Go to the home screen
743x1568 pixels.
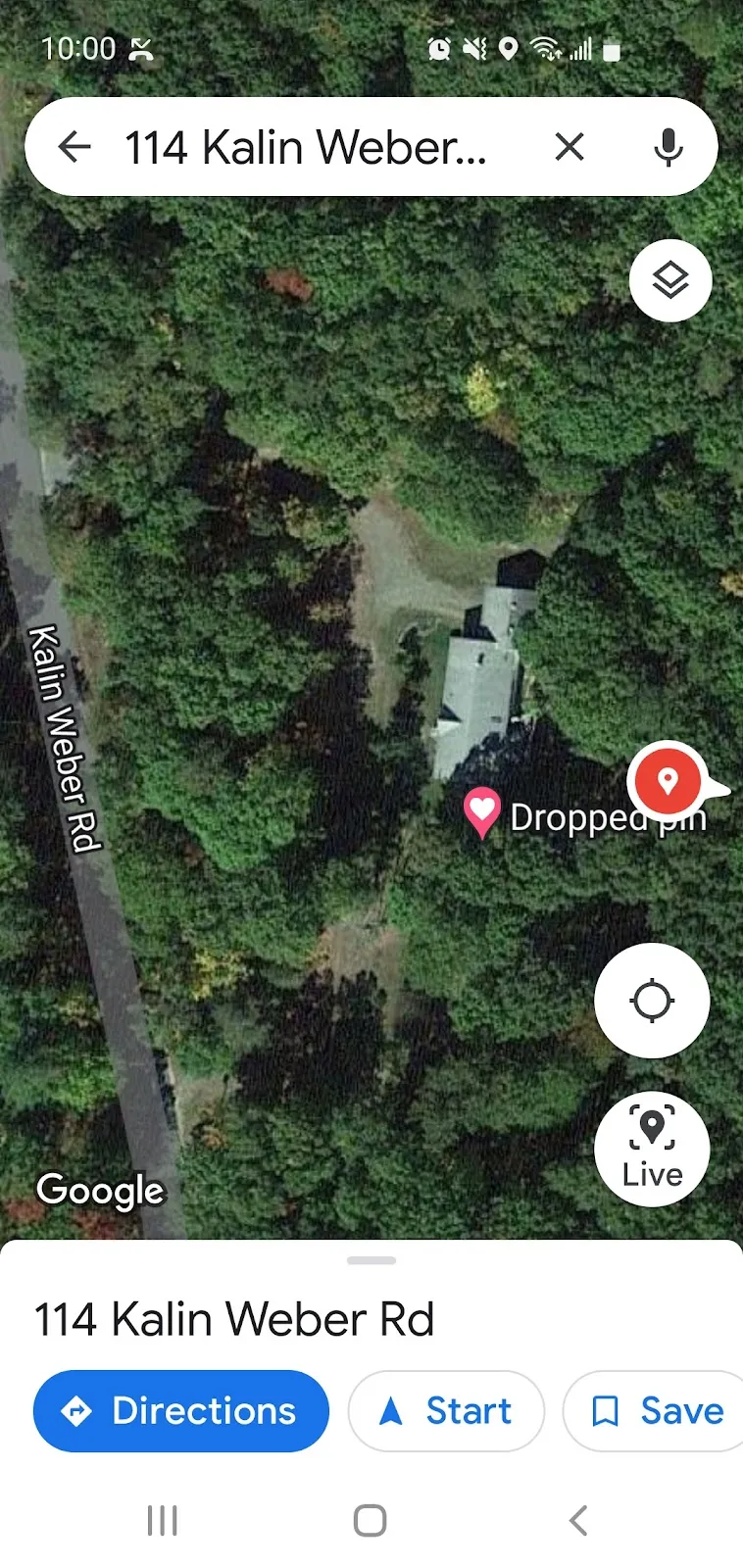[x=370, y=1521]
